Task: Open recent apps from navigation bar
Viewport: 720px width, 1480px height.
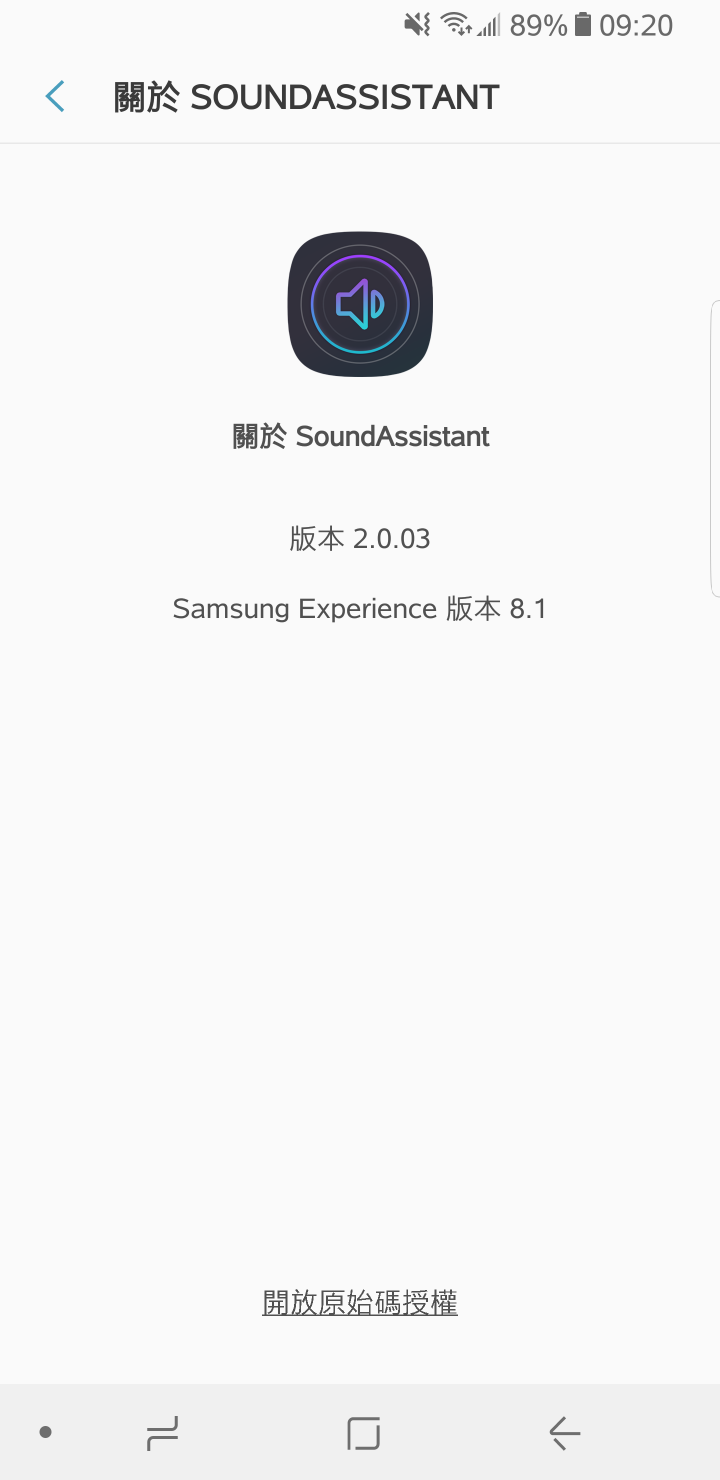Action: click(162, 1433)
